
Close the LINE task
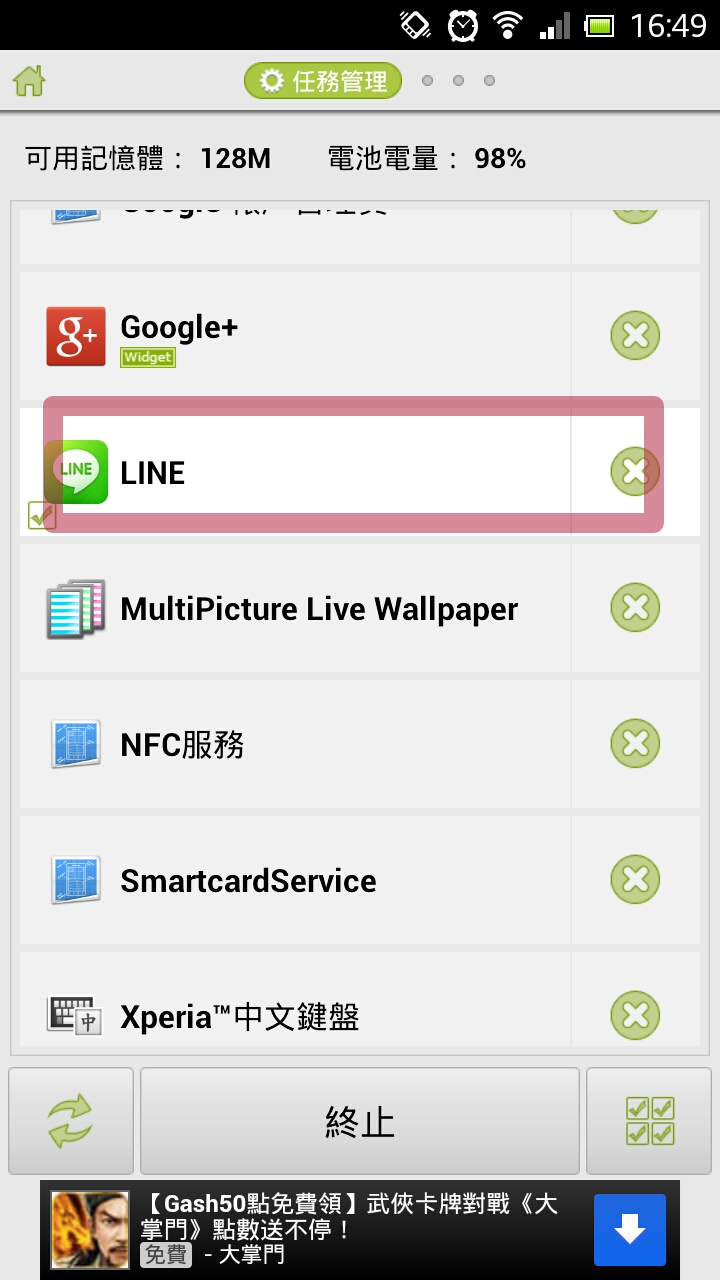tap(635, 472)
